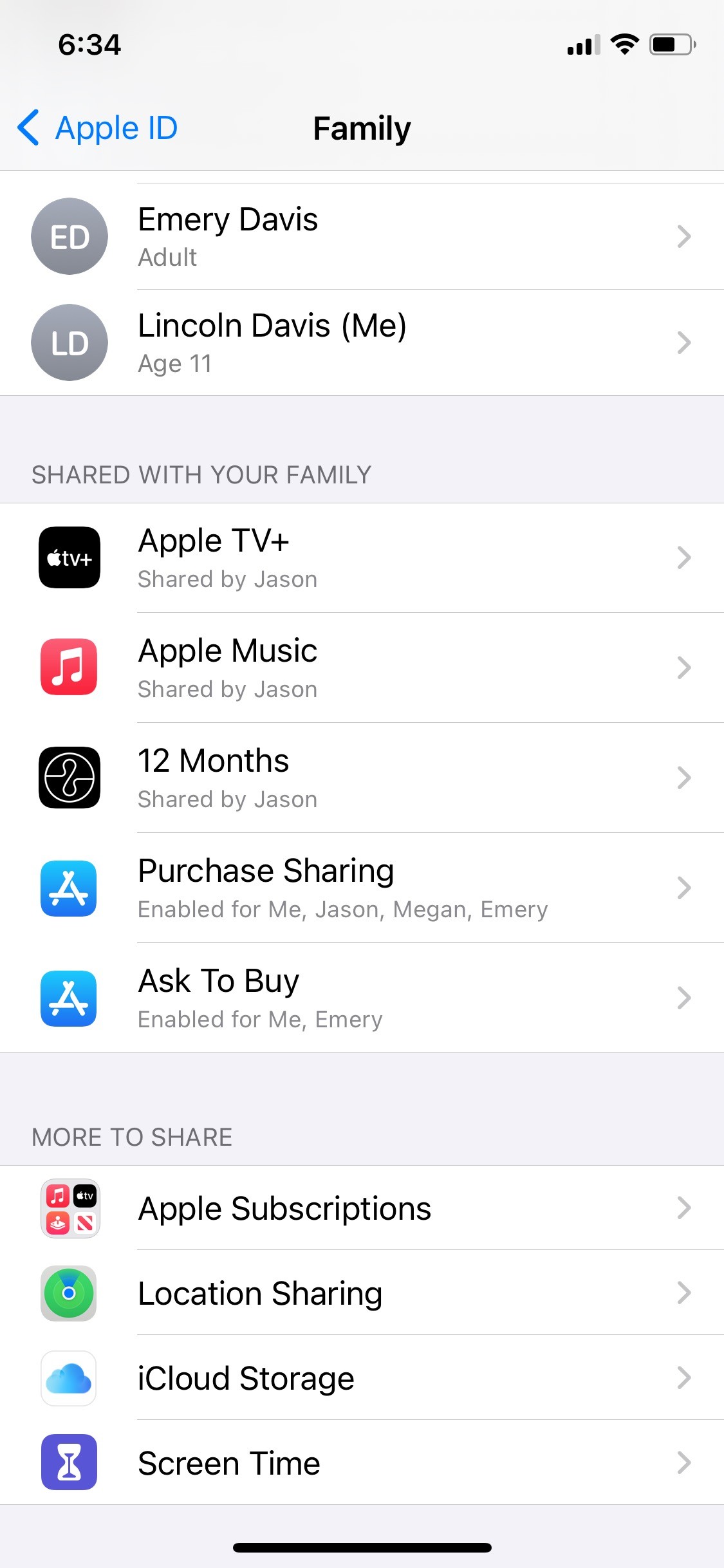This screenshot has width=724, height=1568.
Task: Open Apple TV+ sharing settings
Action: pyautogui.click(x=362, y=557)
